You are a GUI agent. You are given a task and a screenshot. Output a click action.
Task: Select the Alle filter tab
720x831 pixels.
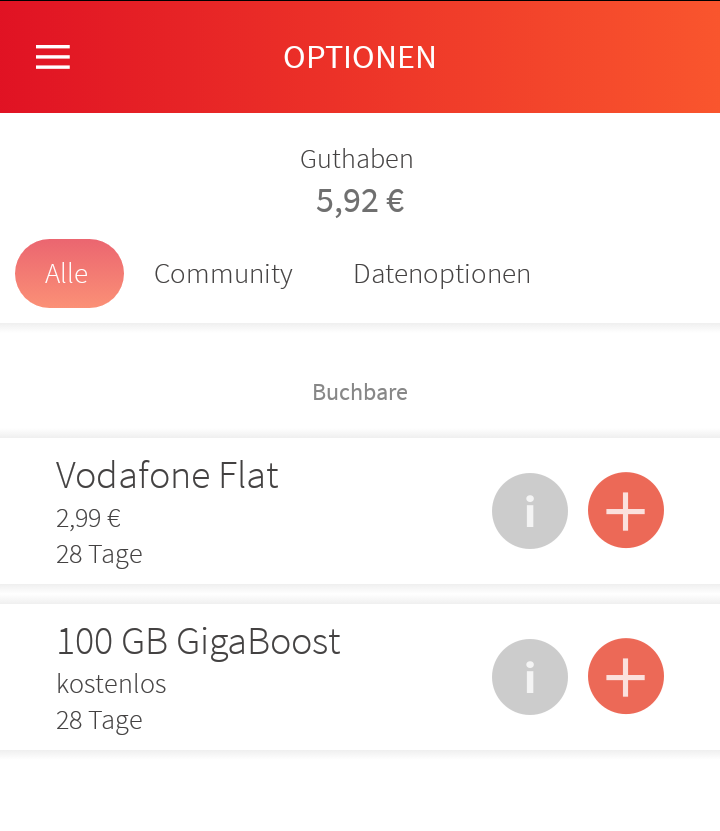point(69,274)
